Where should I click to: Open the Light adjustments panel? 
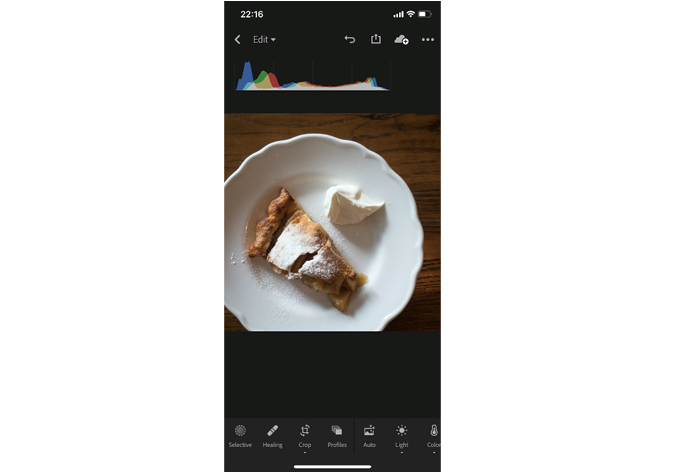coord(401,435)
